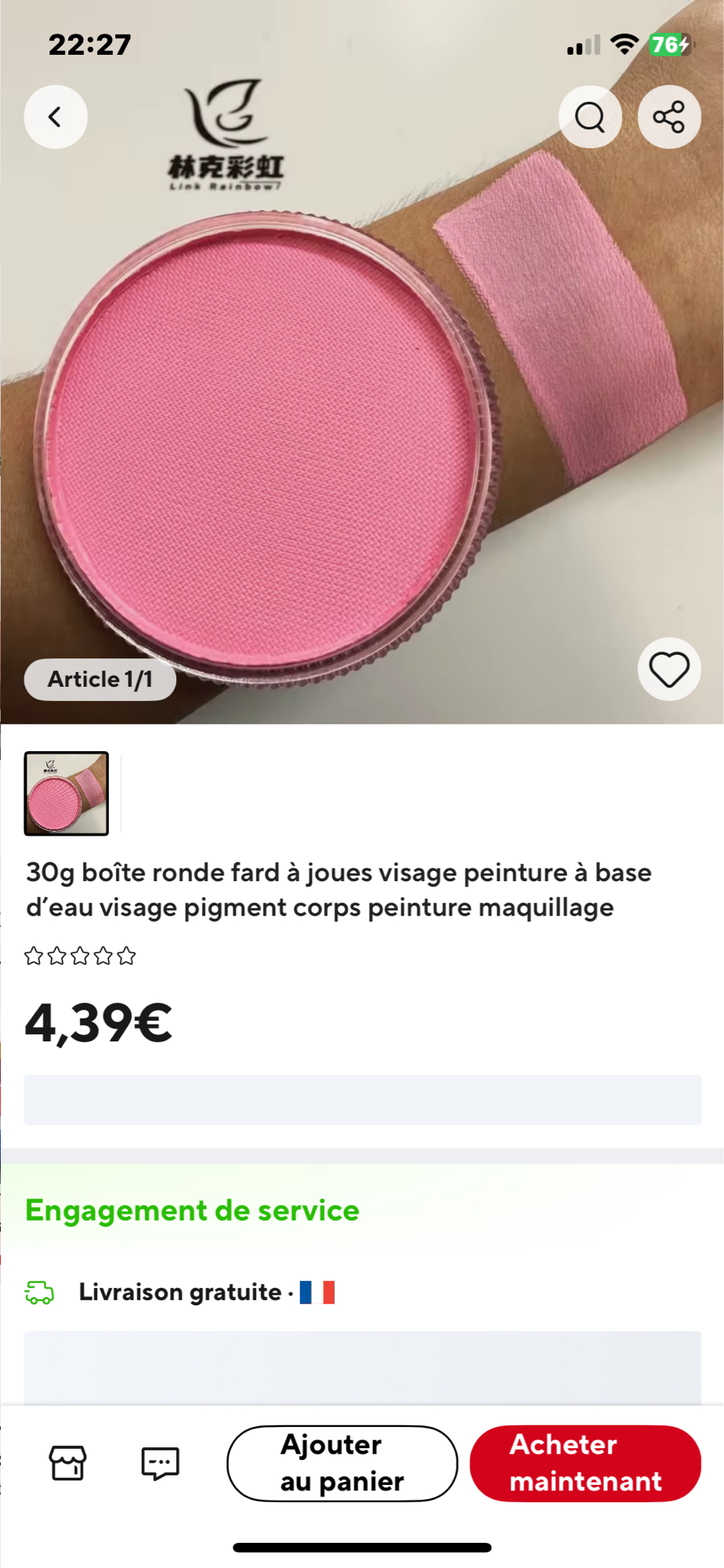Buy now with Acheter maintenant
Viewport: 724px width, 1568px height.
[x=585, y=1463]
